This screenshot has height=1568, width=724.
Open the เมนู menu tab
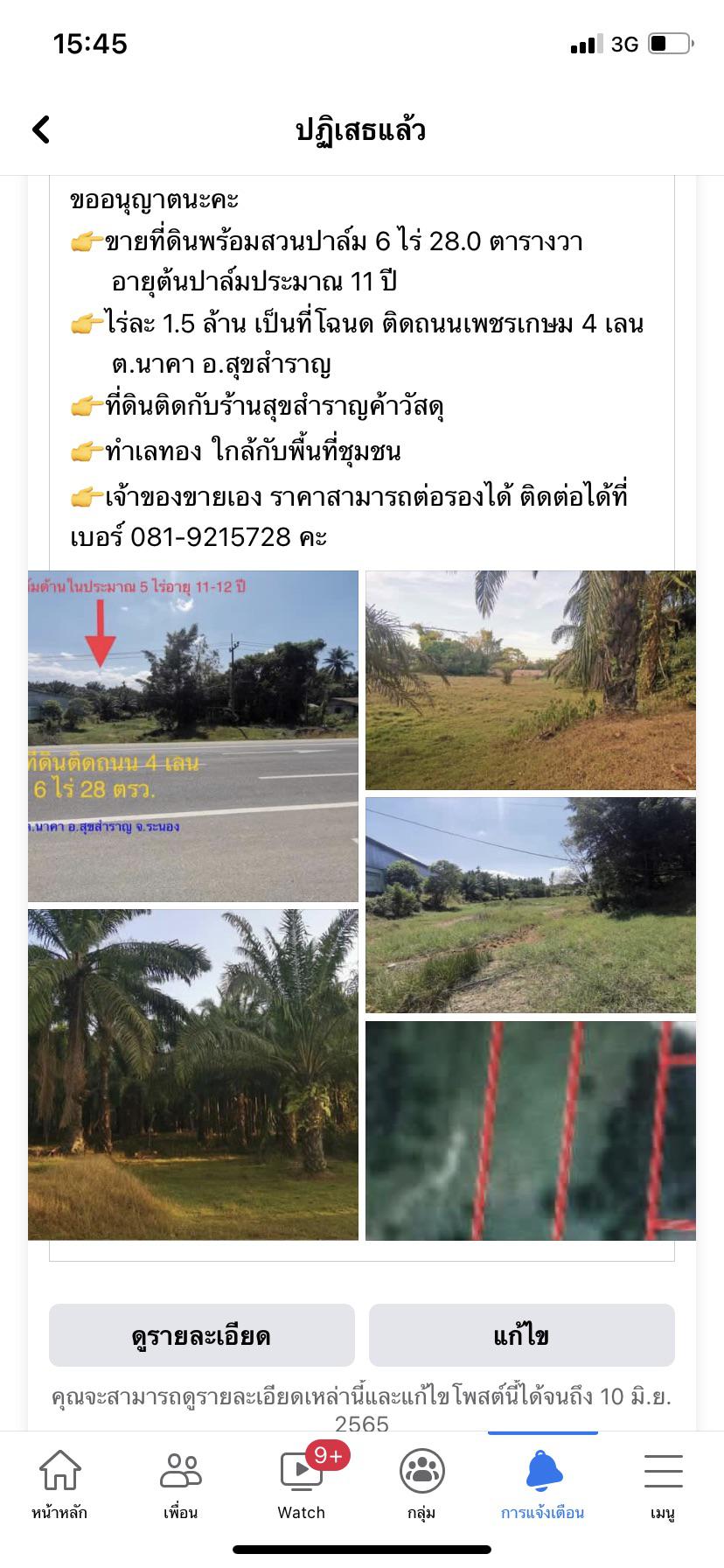click(663, 1485)
